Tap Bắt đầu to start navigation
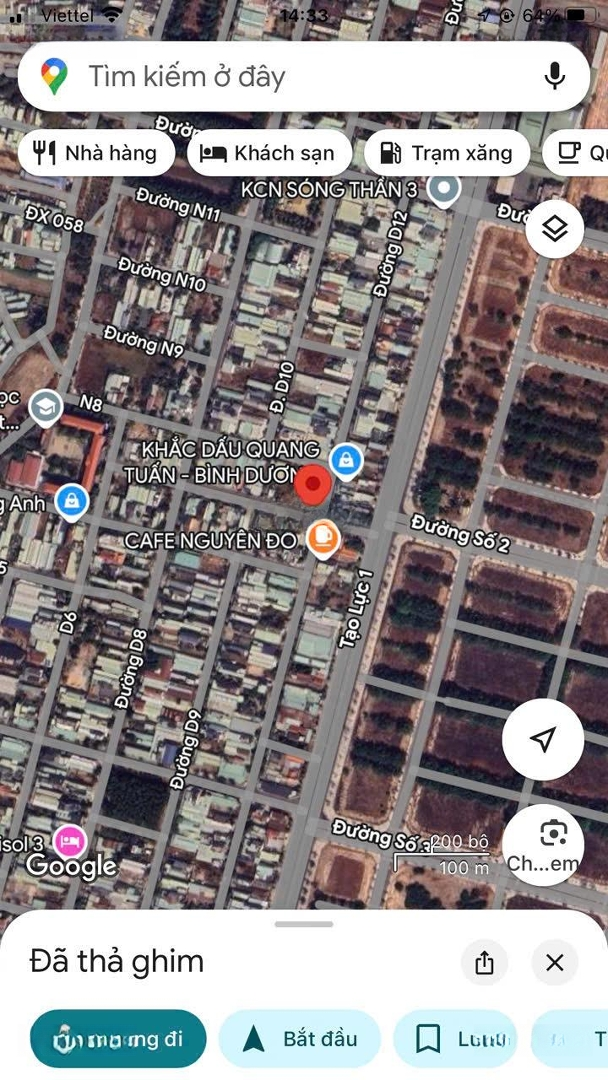The image size is (608, 1080). coord(300,1039)
